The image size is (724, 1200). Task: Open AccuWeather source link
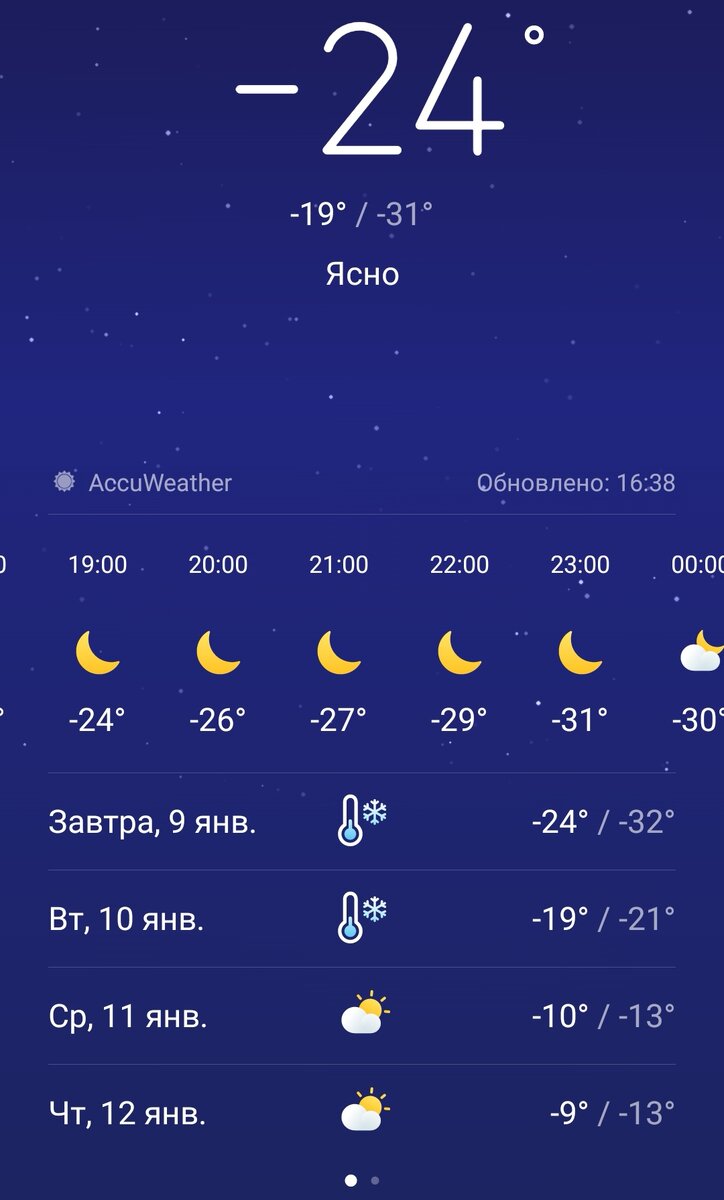click(x=143, y=483)
